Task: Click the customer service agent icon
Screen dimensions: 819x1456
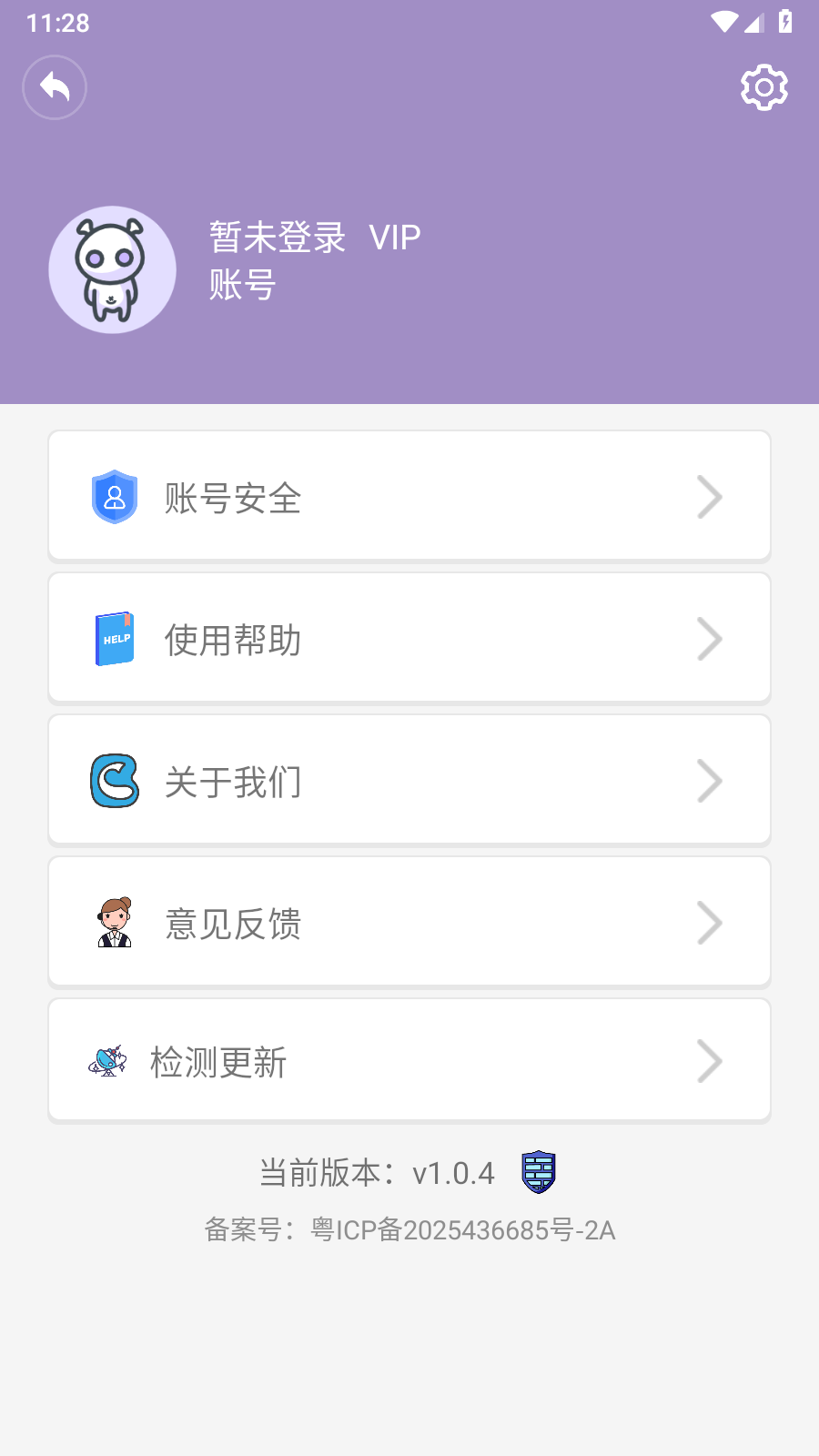Action: 114,922
